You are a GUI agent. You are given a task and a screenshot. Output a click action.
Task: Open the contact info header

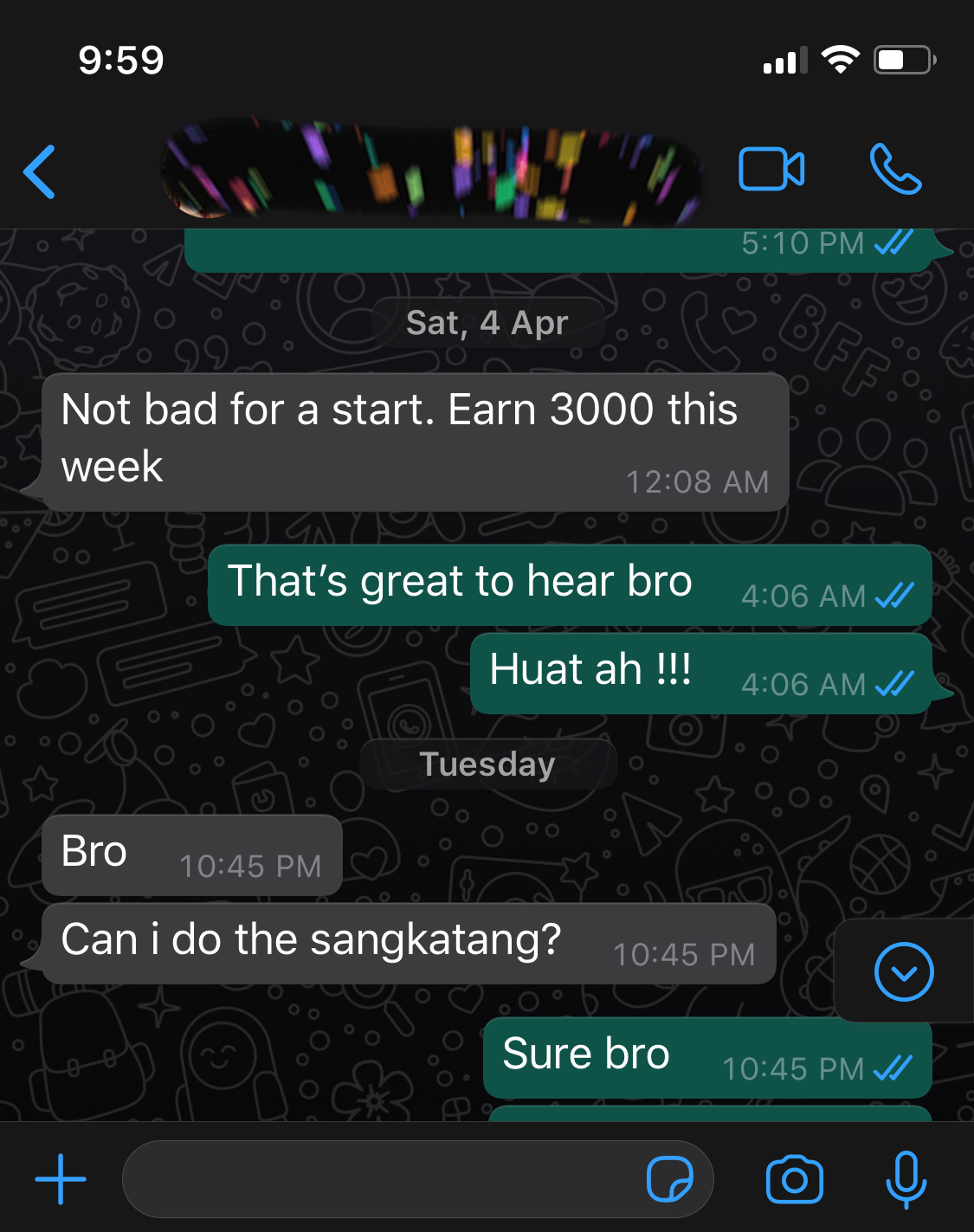click(433, 171)
